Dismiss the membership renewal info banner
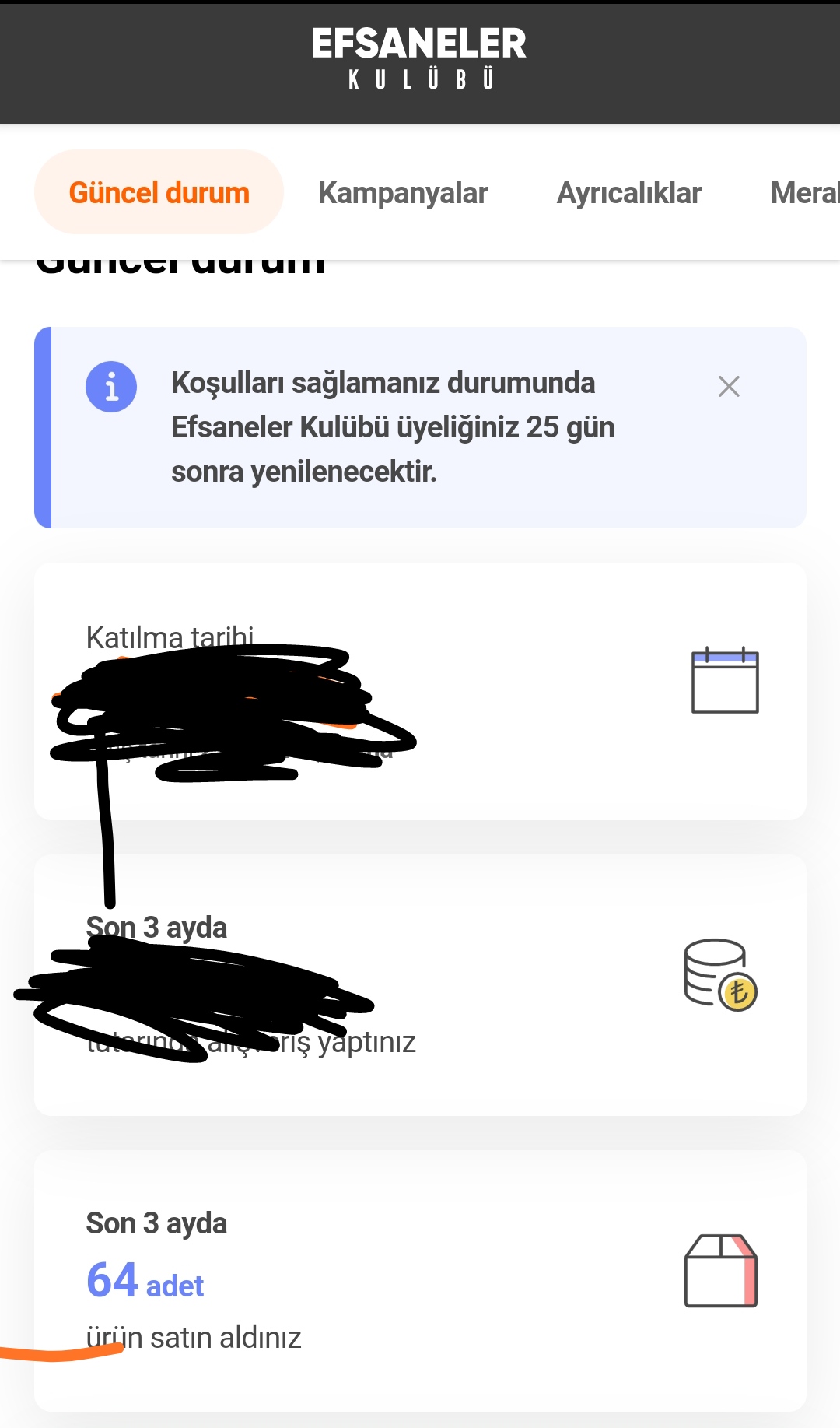 (729, 386)
